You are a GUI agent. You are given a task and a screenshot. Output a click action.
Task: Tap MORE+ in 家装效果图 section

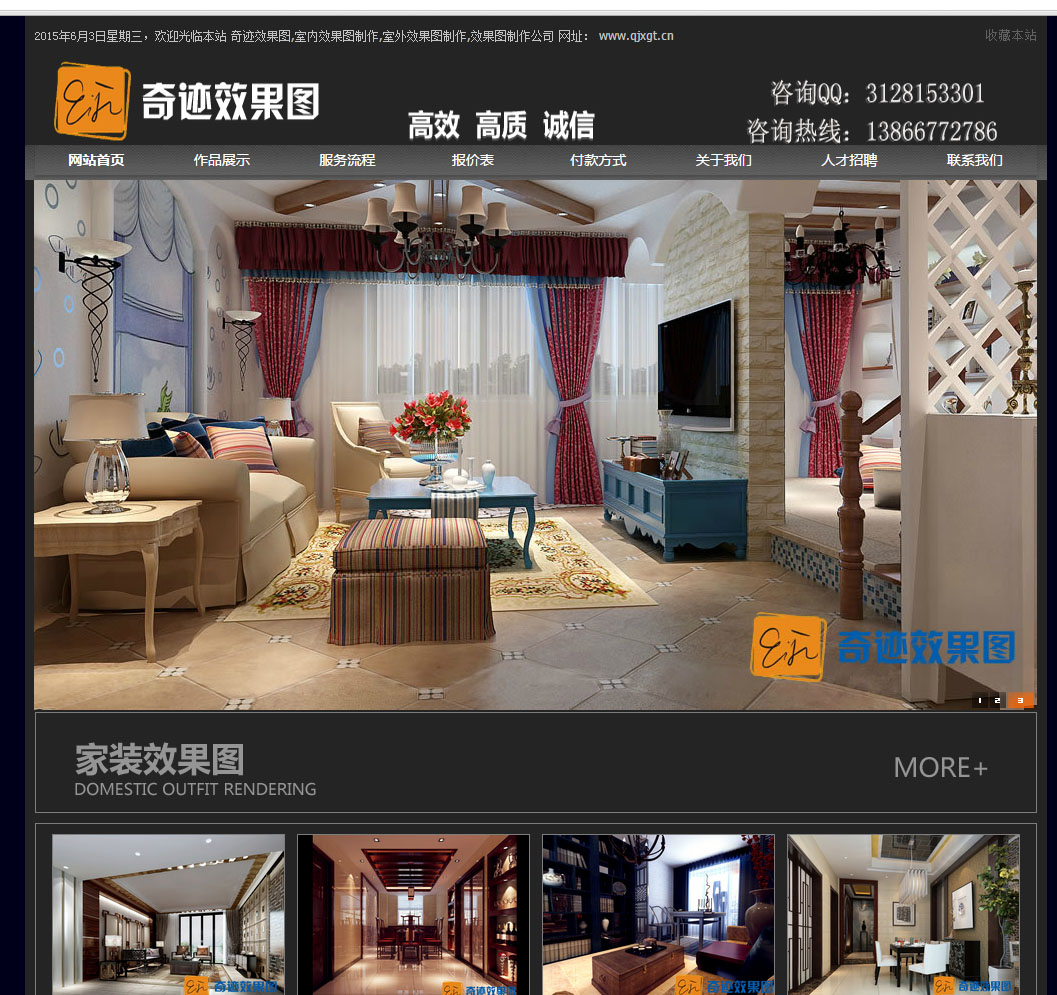tap(940, 768)
